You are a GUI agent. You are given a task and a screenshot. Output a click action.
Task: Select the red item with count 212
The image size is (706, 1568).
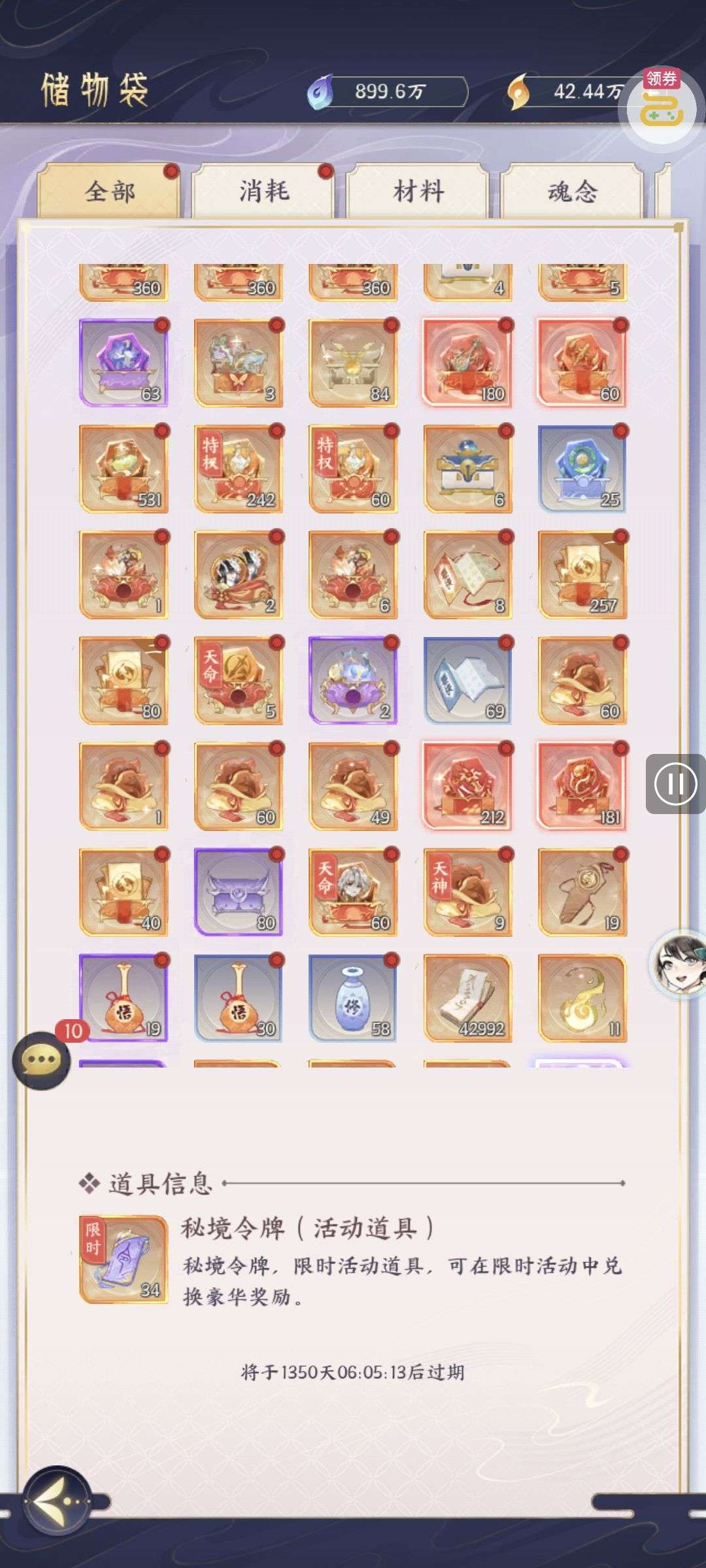click(467, 787)
